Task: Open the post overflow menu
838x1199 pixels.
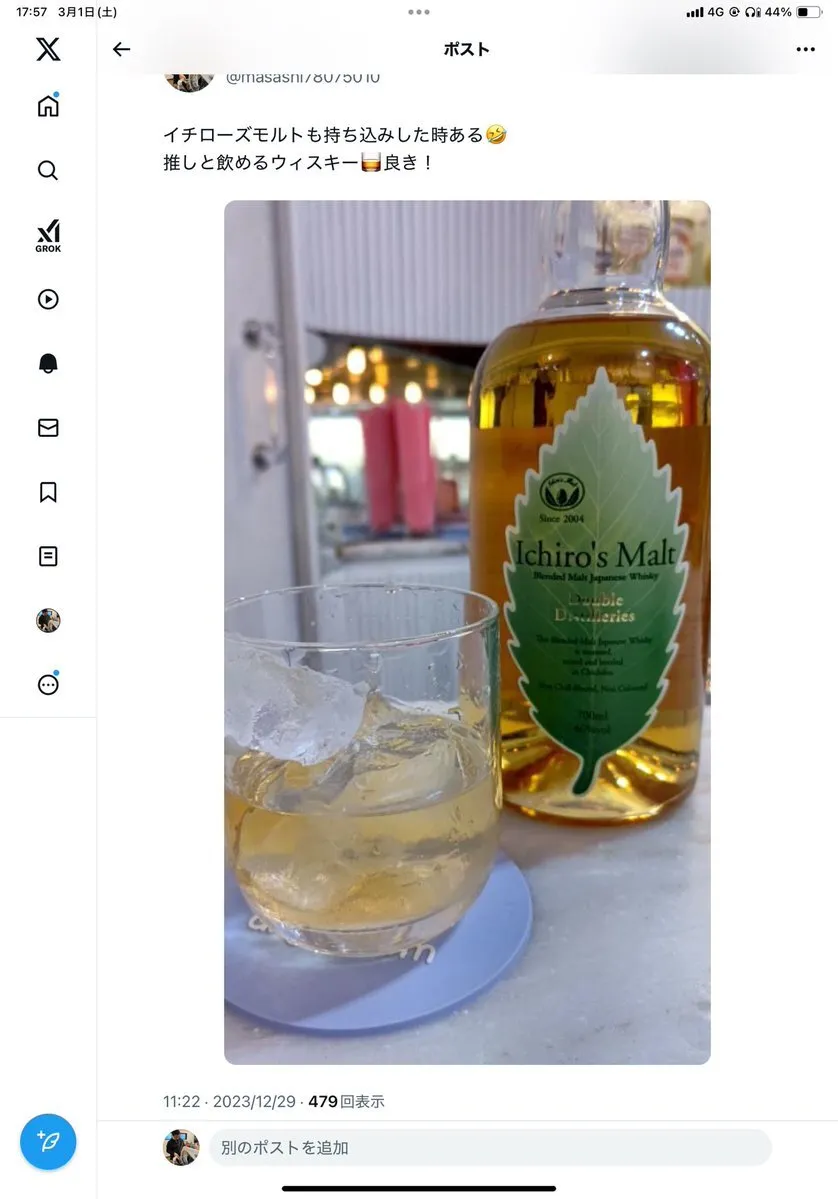Action: coord(805,49)
